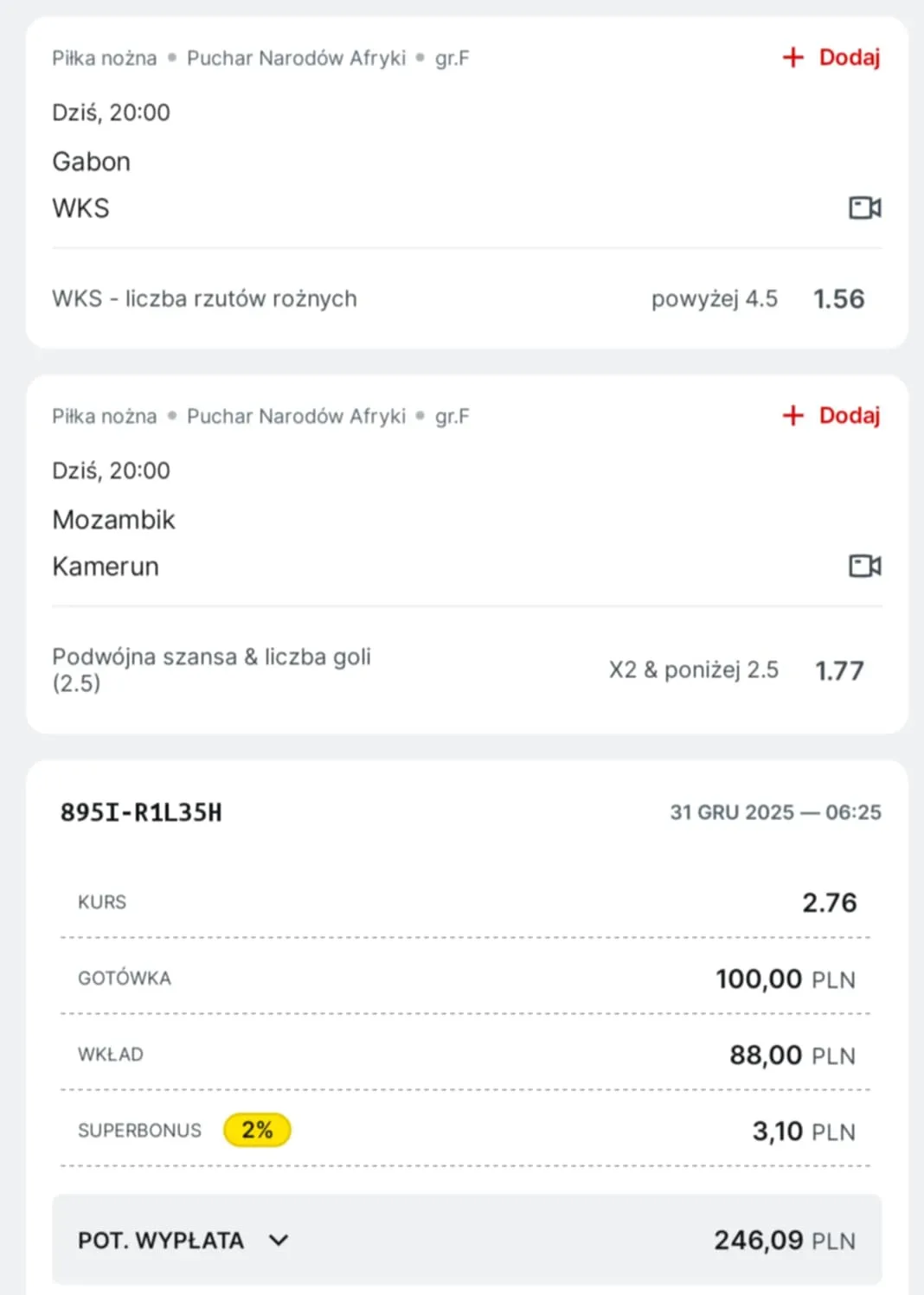Select the 2% SUPERBONUS badge
The height and width of the screenshot is (1295, 924).
[x=257, y=1130]
